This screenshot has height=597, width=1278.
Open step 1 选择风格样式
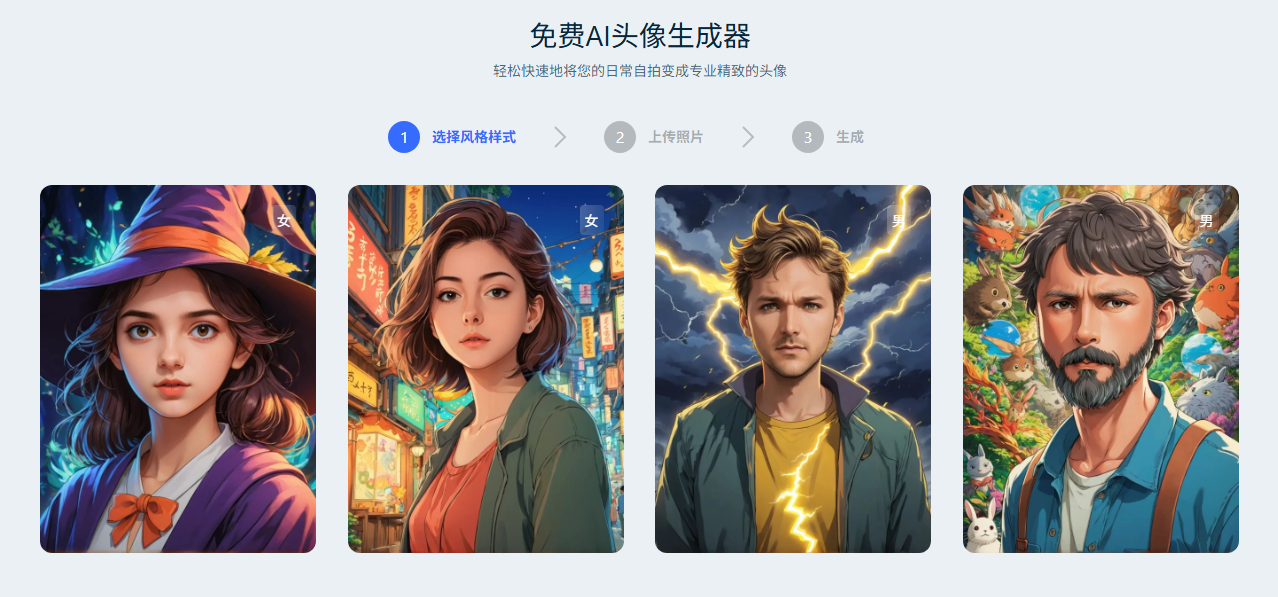tap(453, 137)
